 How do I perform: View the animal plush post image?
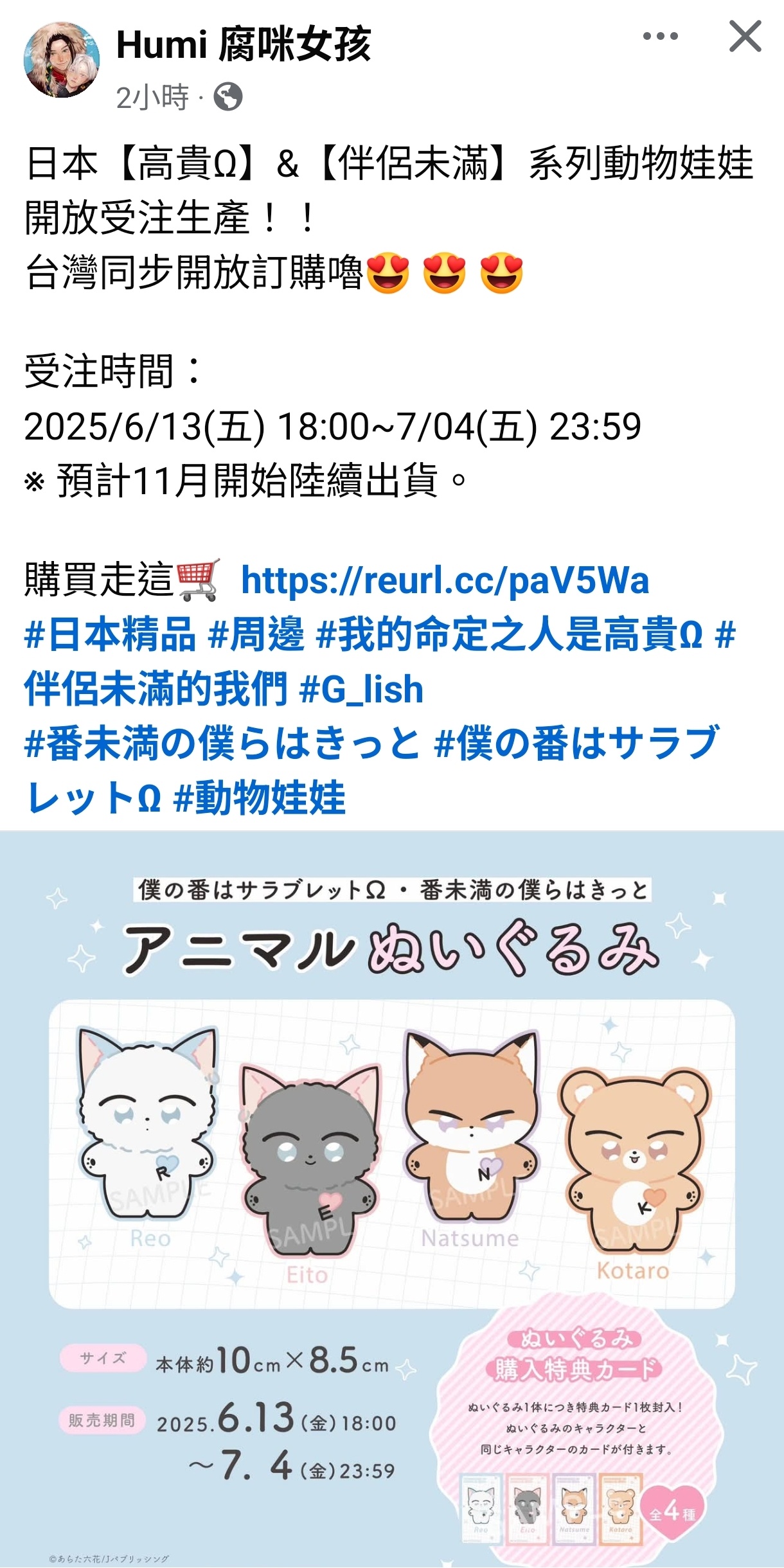[x=392, y=1195]
